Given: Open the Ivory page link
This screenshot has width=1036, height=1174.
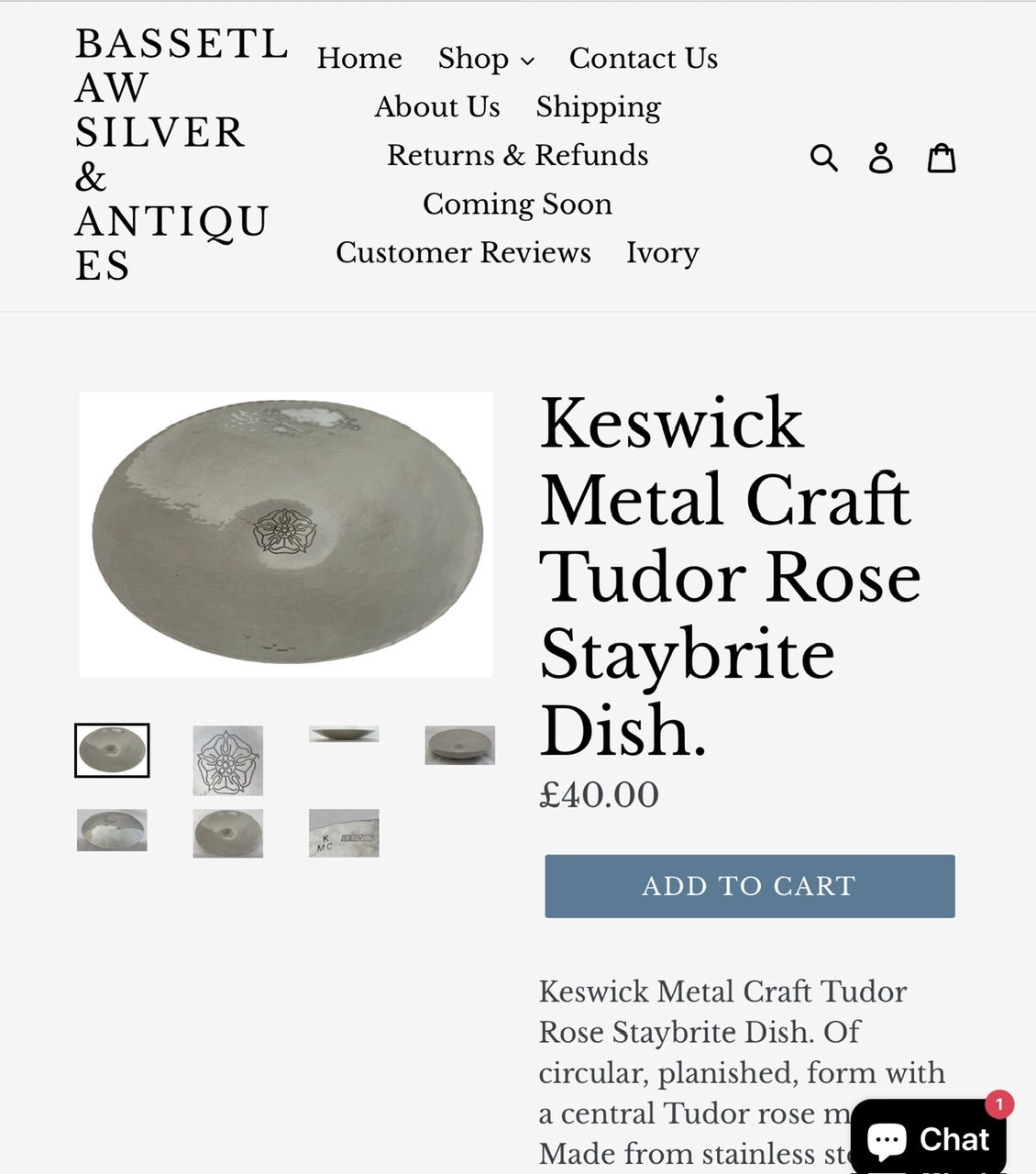Looking at the screenshot, I should pyautogui.click(x=662, y=252).
